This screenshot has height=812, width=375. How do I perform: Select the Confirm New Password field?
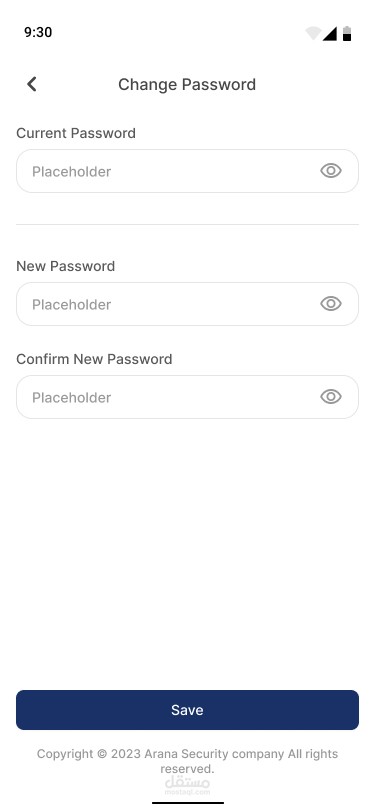tap(187, 397)
